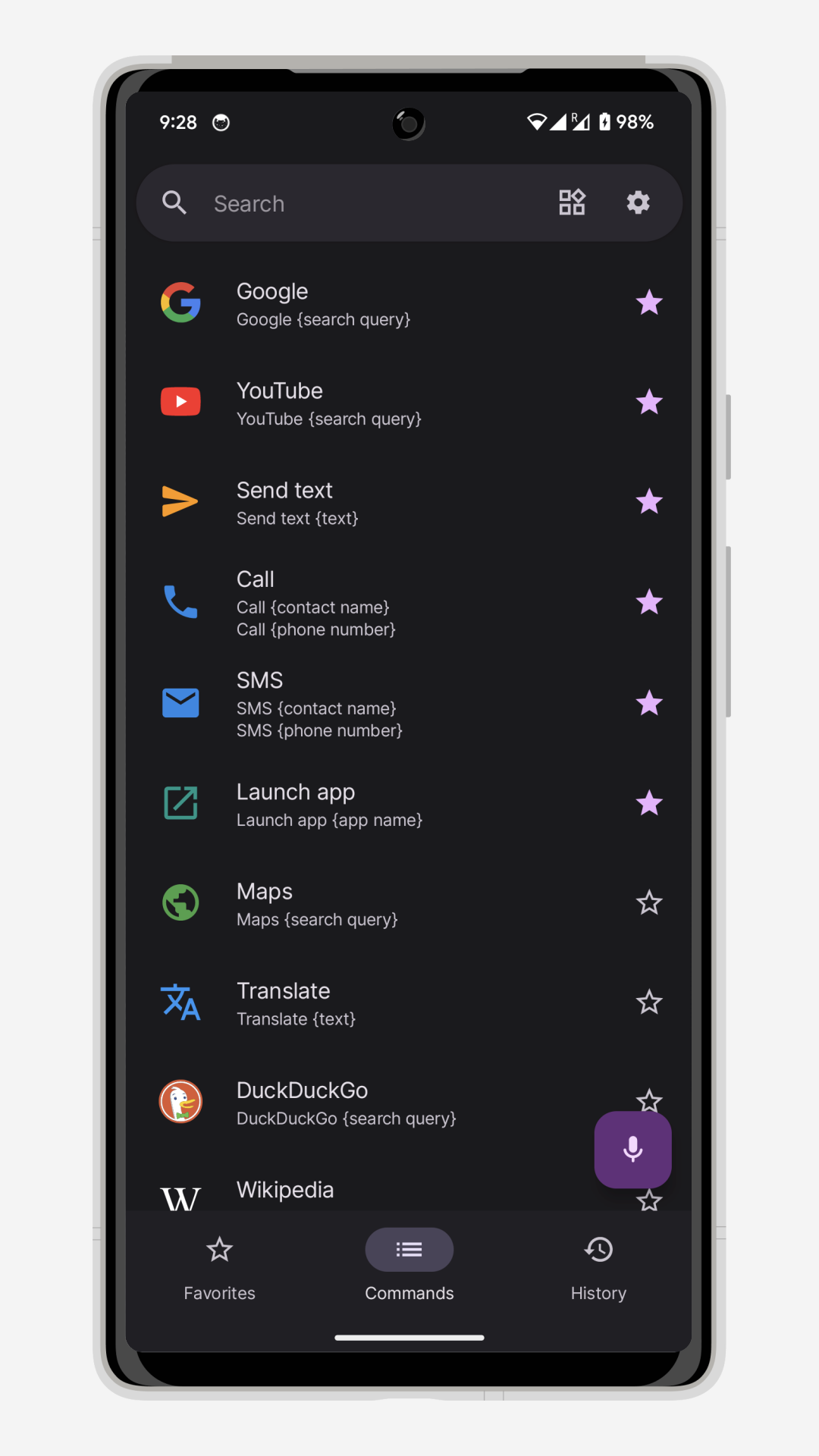Open the Translate command
Screen dimensions: 819x1456
(x=379, y=1003)
